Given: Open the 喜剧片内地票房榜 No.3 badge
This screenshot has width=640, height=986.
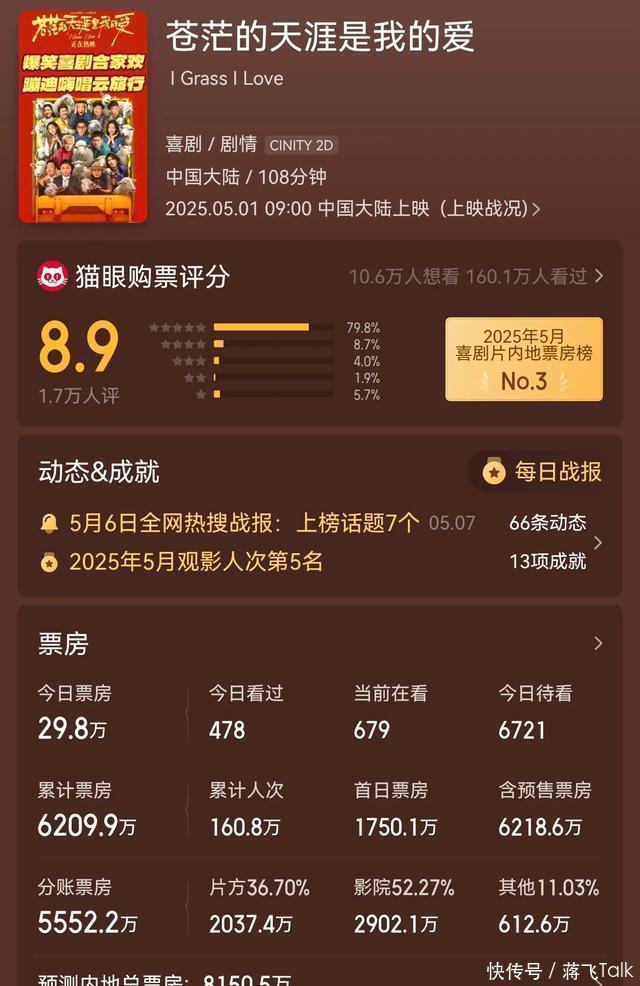Looking at the screenshot, I should point(523,359).
